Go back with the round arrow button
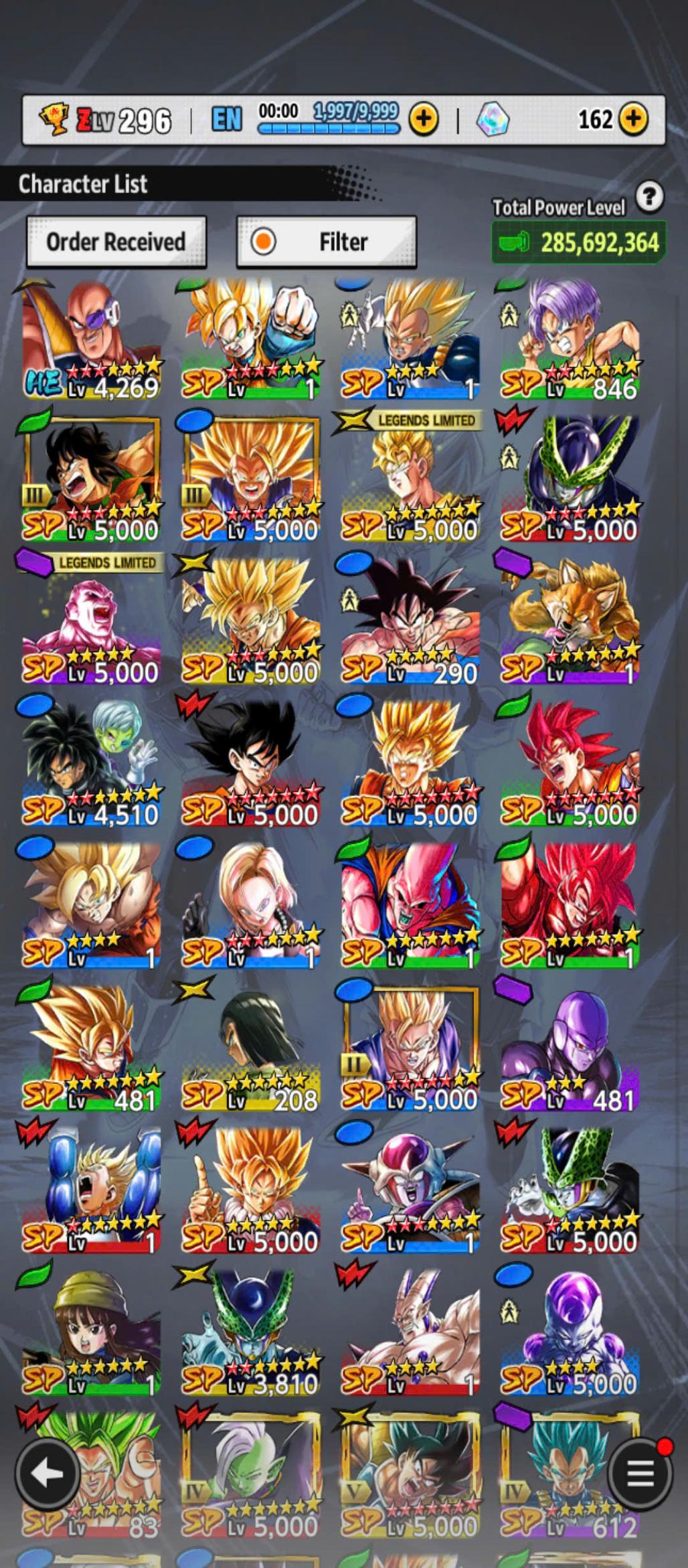This screenshot has height=1568, width=688. pyautogui.click(x=48, y=1474)
